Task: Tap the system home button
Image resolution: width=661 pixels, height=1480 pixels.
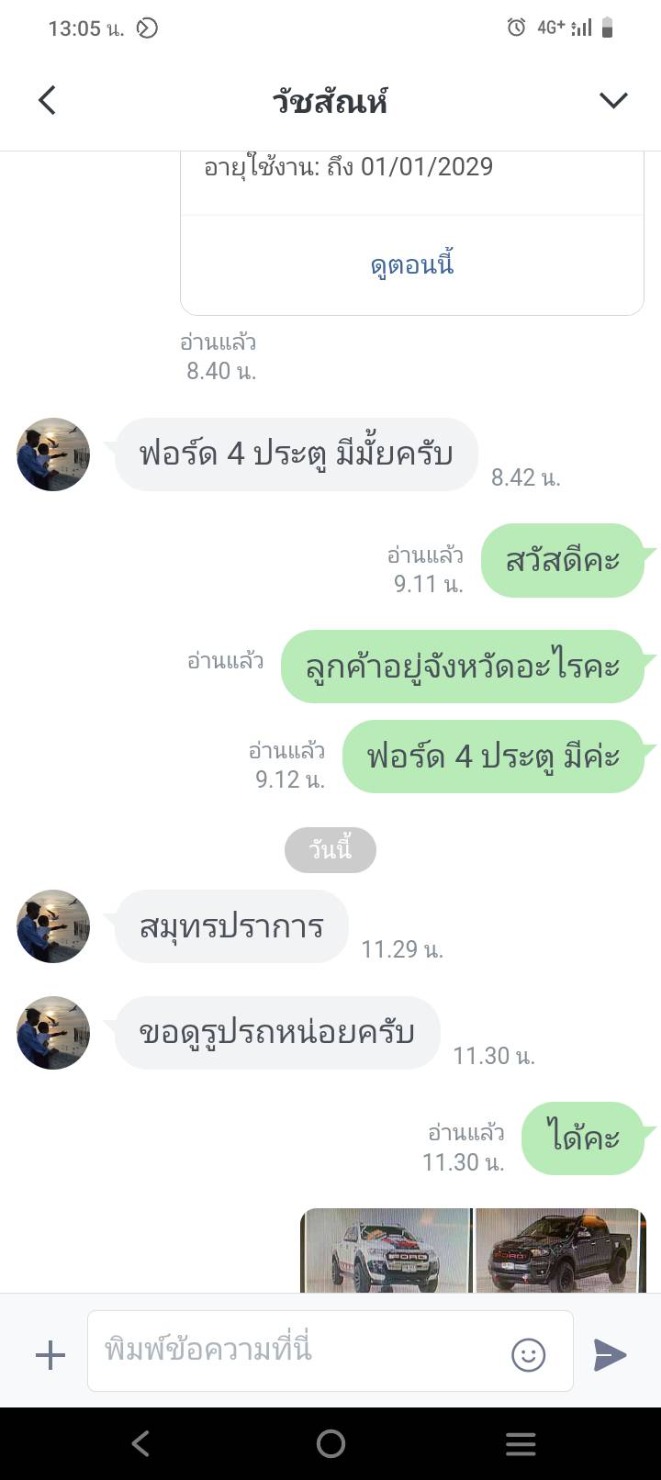Action: [330, 1443]
